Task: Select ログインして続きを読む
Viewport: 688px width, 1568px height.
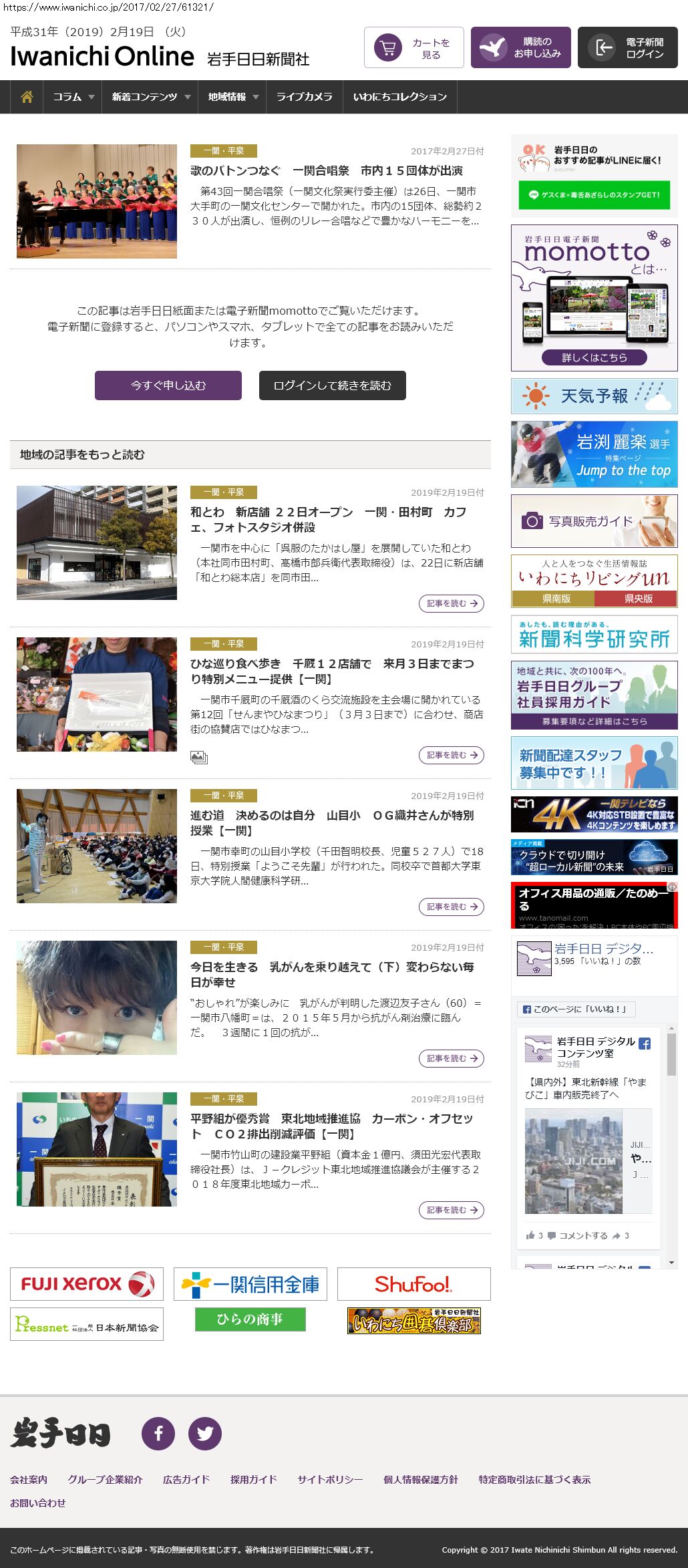Action: (x=333, y=385)
